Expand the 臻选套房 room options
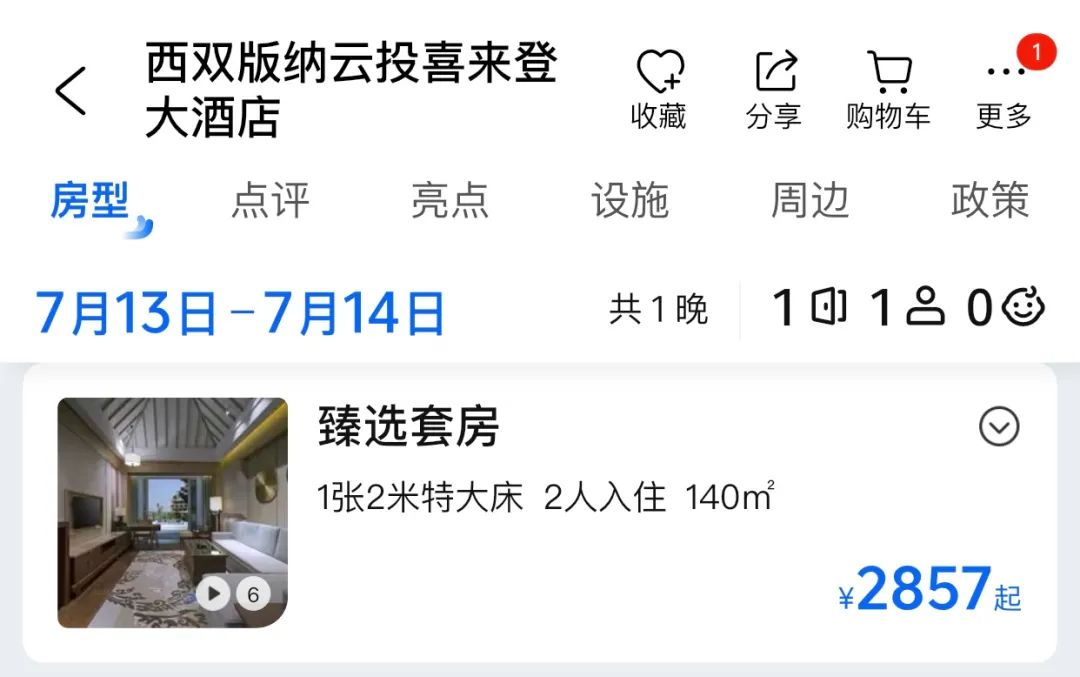 click(x=999, y=428)
